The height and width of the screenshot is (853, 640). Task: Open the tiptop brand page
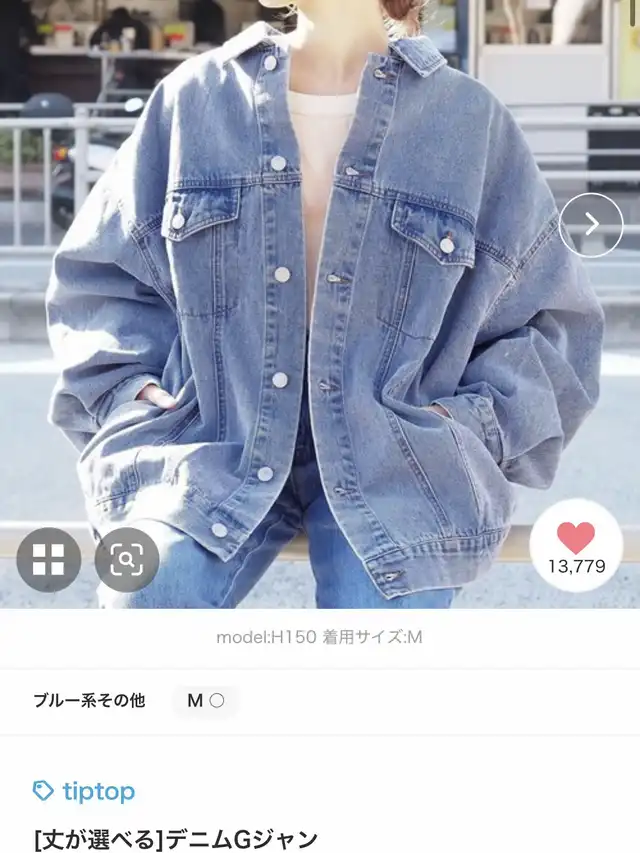click(84, 792)
